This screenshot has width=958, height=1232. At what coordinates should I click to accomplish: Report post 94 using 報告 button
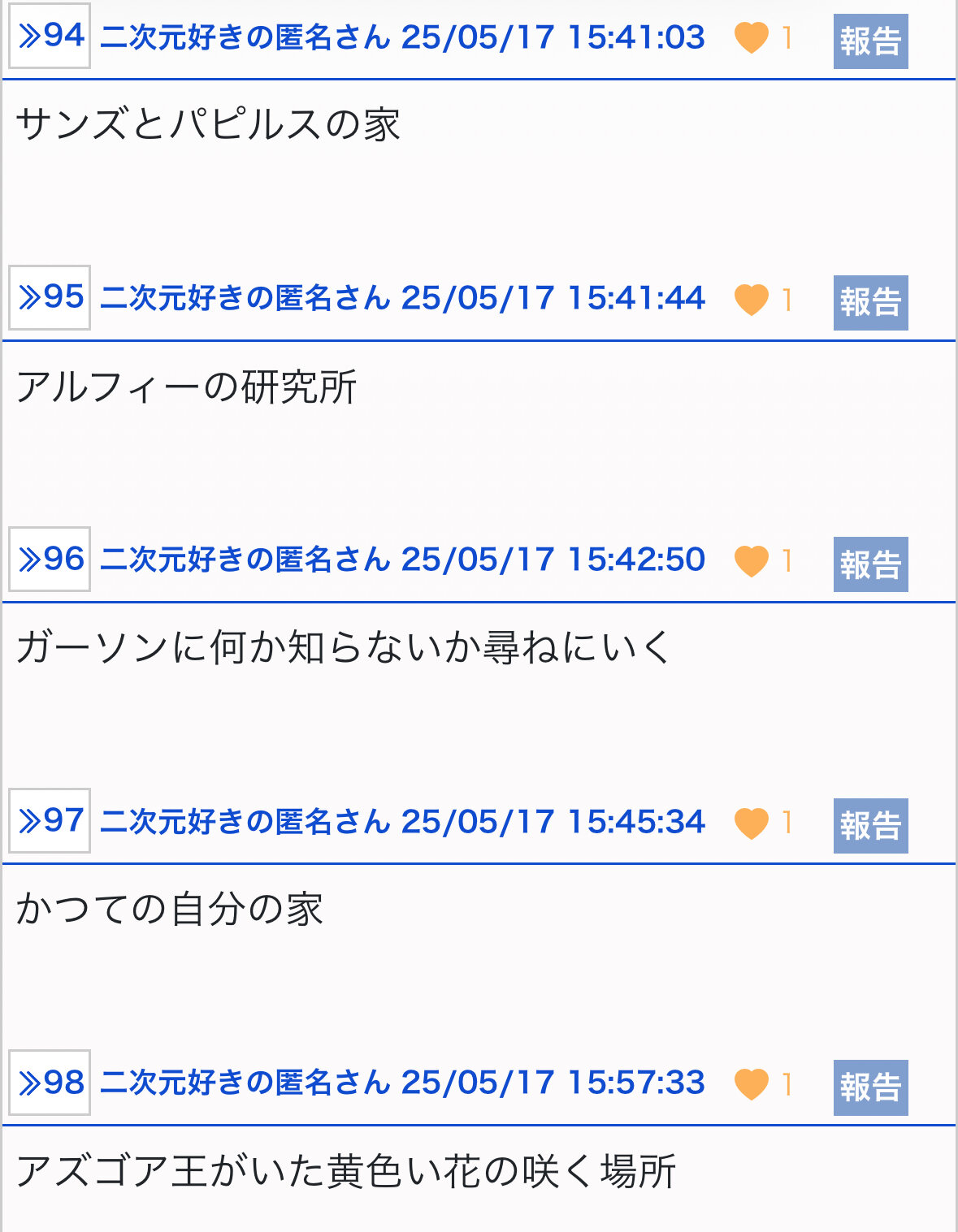[870, 41]
